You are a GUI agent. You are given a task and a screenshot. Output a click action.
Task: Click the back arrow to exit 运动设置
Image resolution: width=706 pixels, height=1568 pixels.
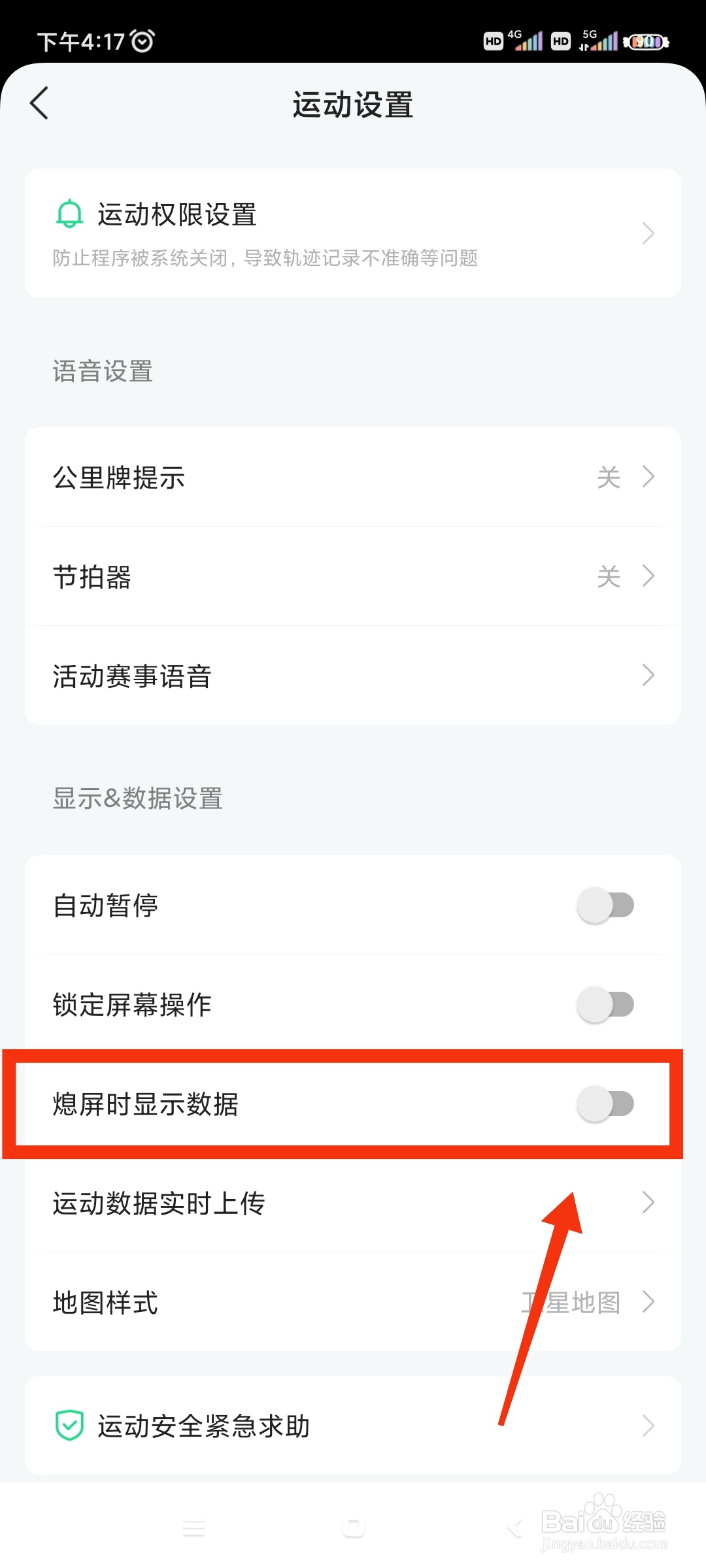point(39,103)
